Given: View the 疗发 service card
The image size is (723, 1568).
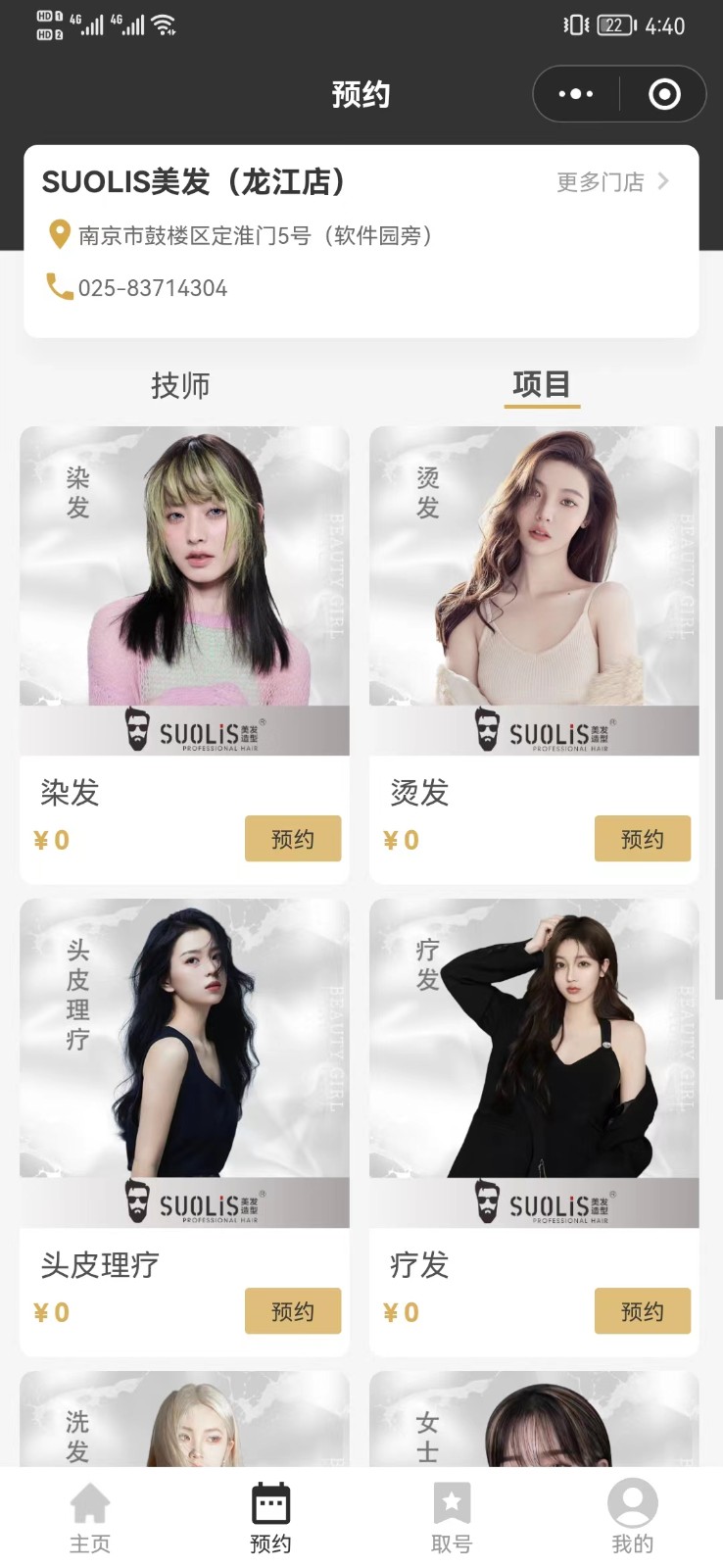Looking at the screenshot, I should [x=534, y=1058].
